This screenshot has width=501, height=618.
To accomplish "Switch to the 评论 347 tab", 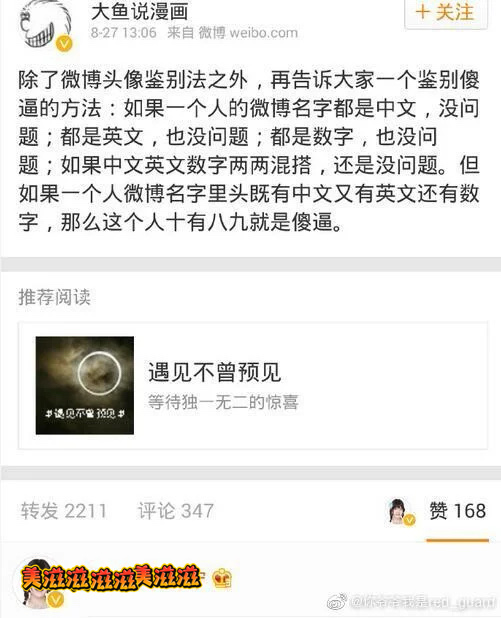I will point(175,511).
